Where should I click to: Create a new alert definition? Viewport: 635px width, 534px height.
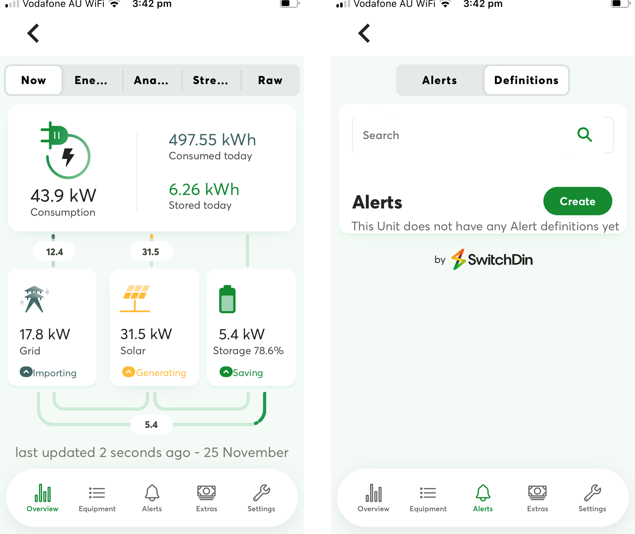[577, 201]
